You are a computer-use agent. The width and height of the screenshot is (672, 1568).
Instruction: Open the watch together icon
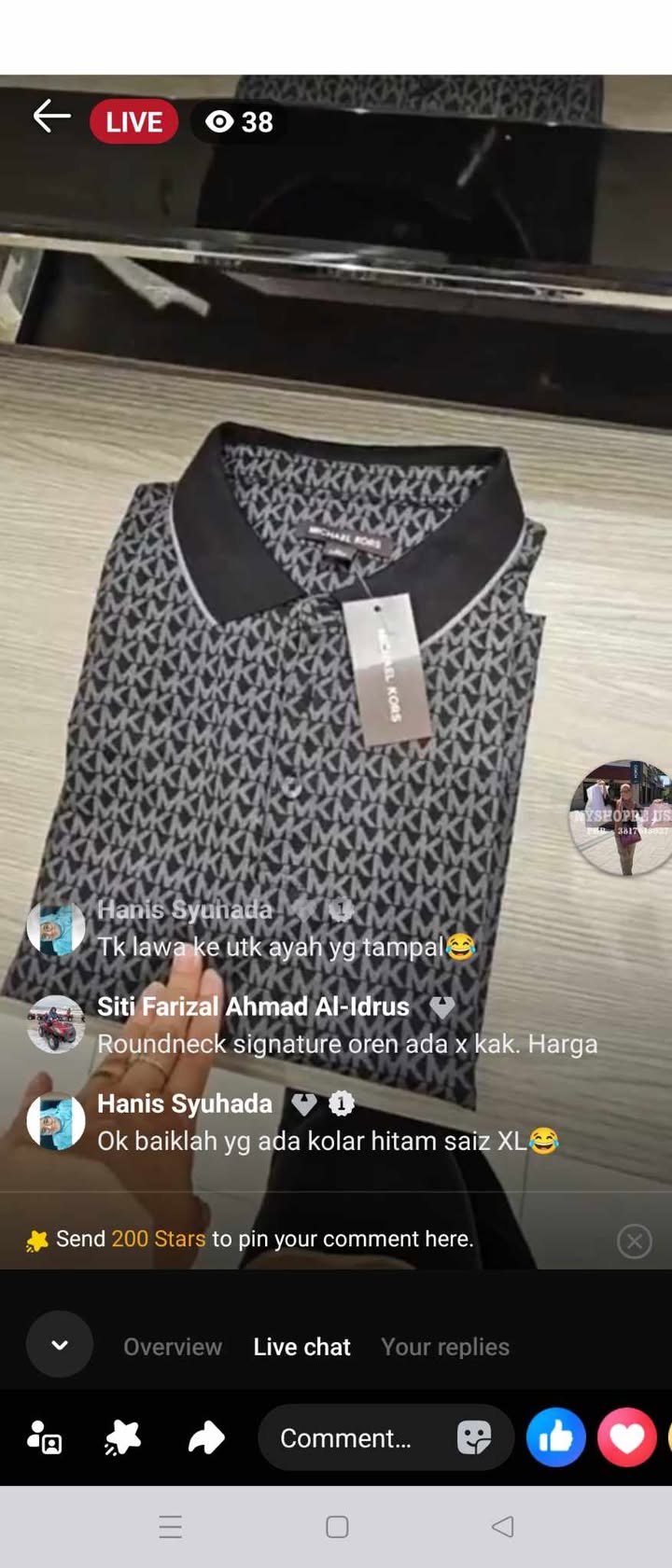pyautogui.click(x=44, y=1437)
